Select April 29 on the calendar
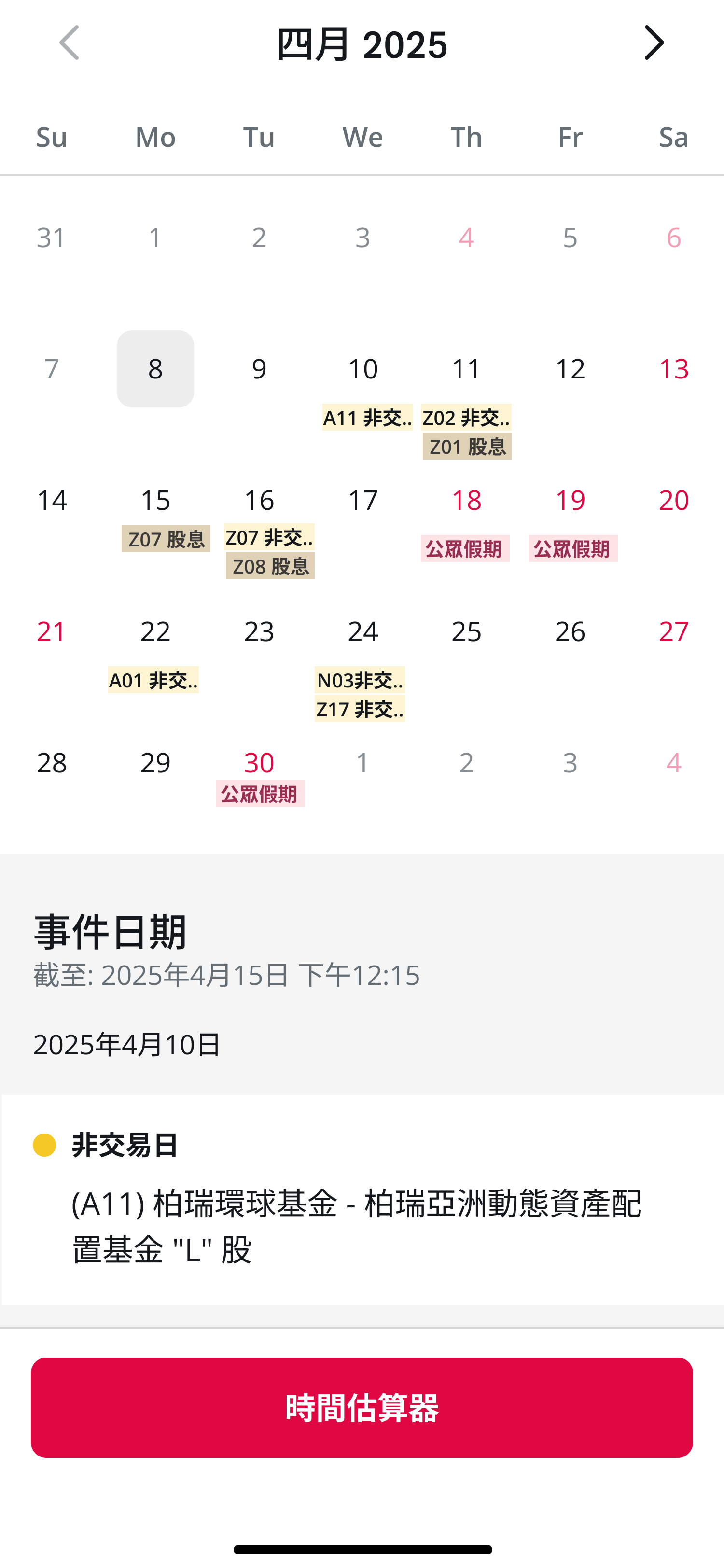The width and height of the screenshot is (724, 1568). tap(155, 763)
